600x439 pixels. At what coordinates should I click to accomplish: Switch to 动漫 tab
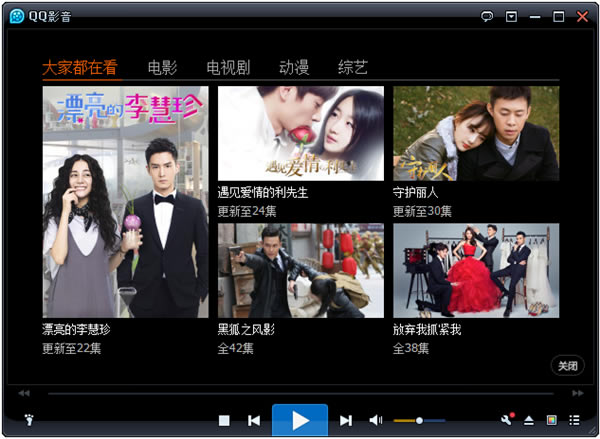pyautogui.click(x=294, y=68)
